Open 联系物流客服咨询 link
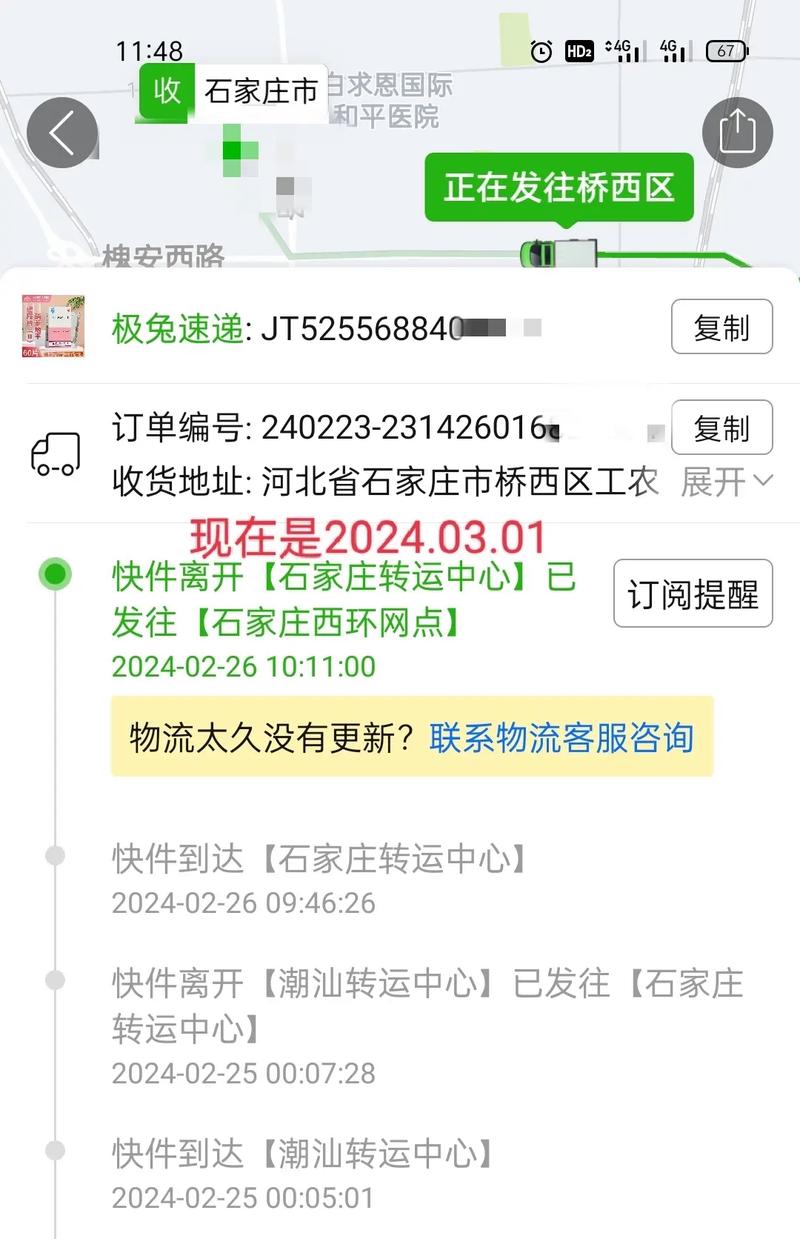This screenshot has width=800, height=1239. [561, 738]
